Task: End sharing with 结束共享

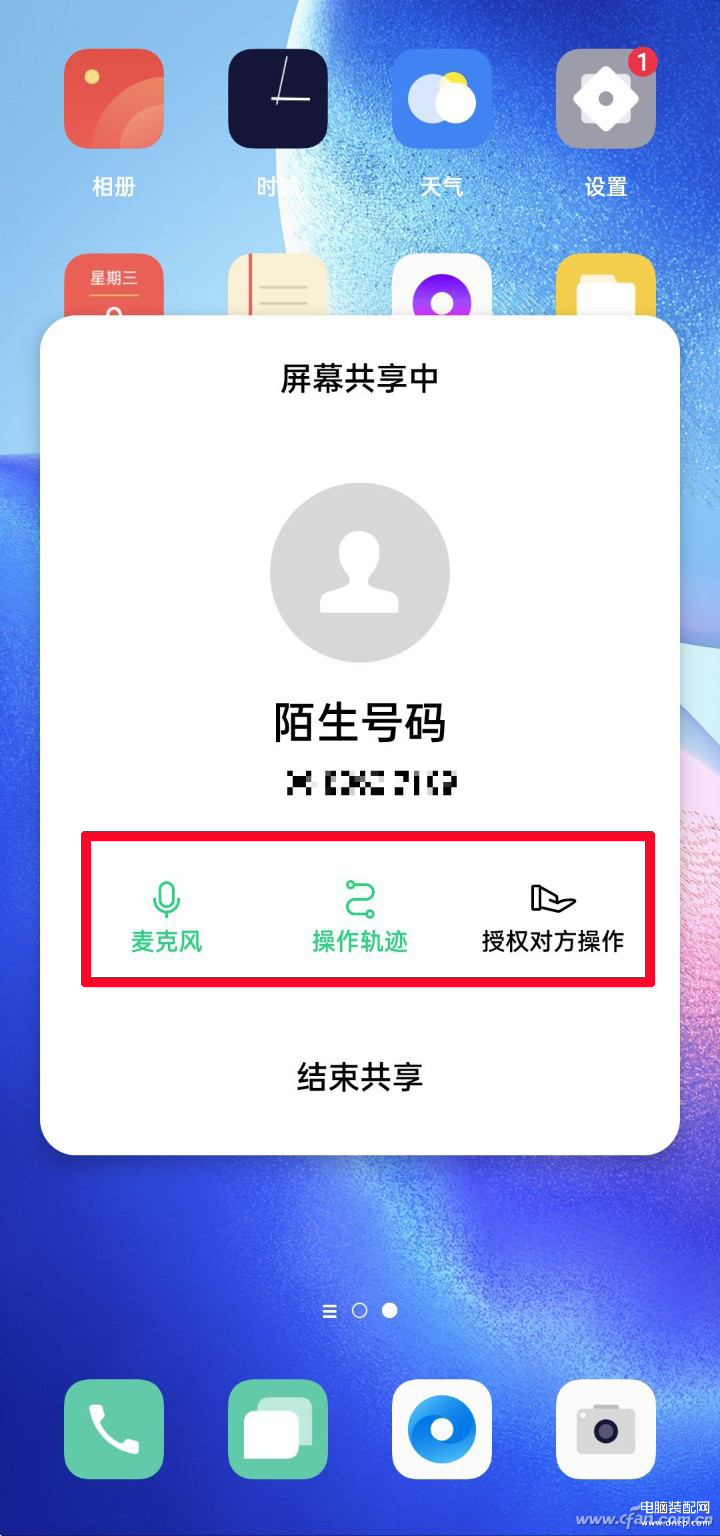Action: (x=360, y=1077)
